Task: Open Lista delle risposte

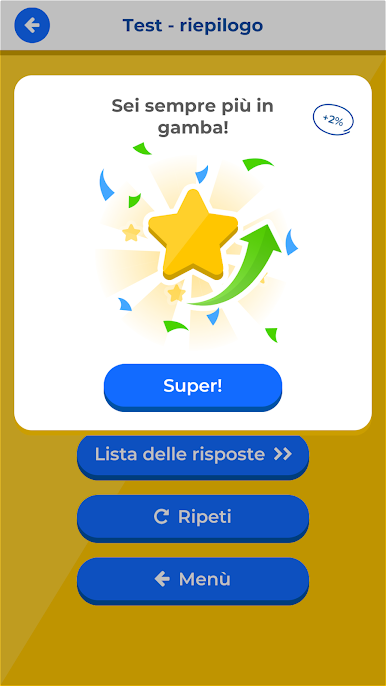Action: coord(193,455)
